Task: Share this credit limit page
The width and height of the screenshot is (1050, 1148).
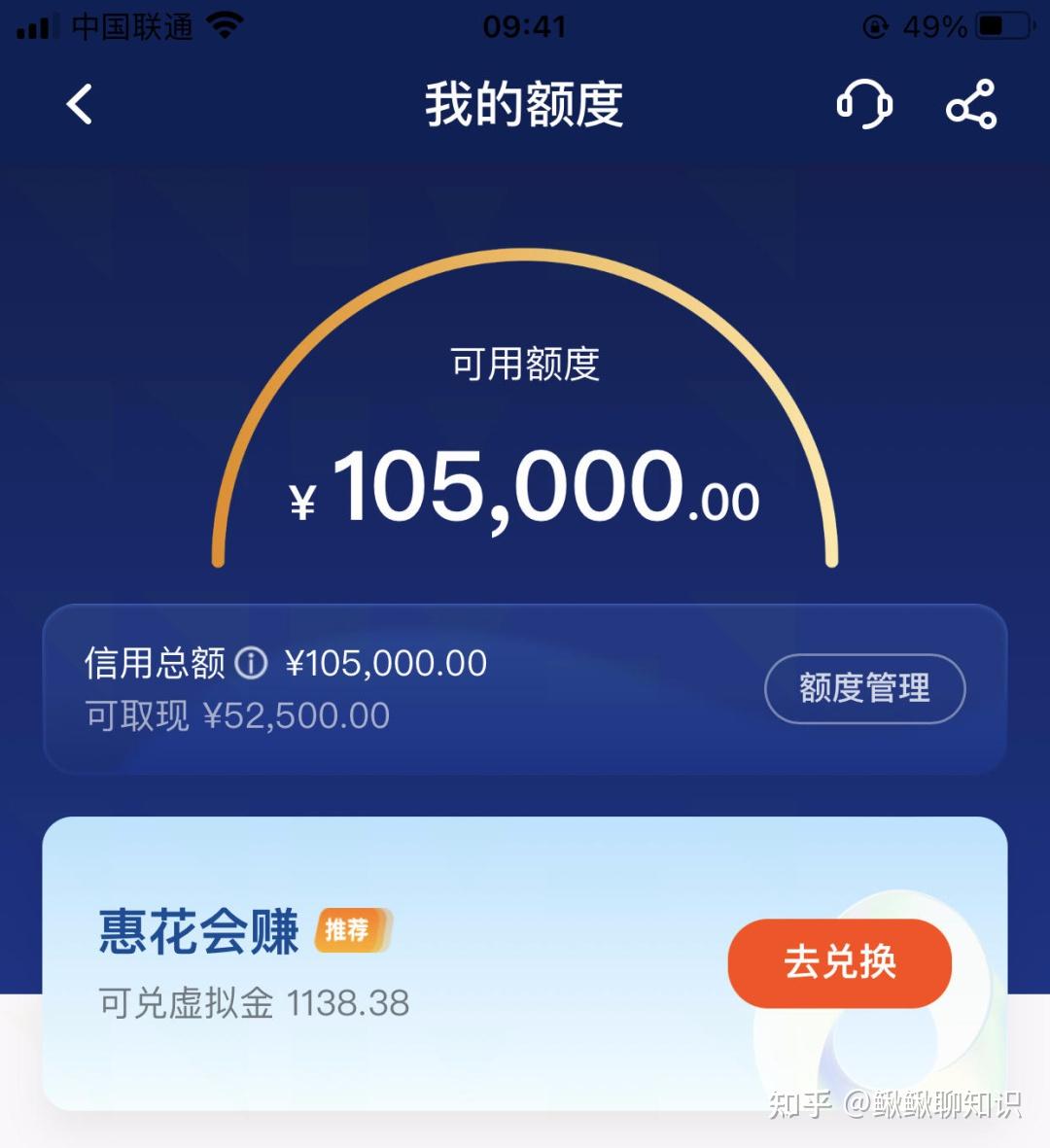Action: click(x=971, y=104)
